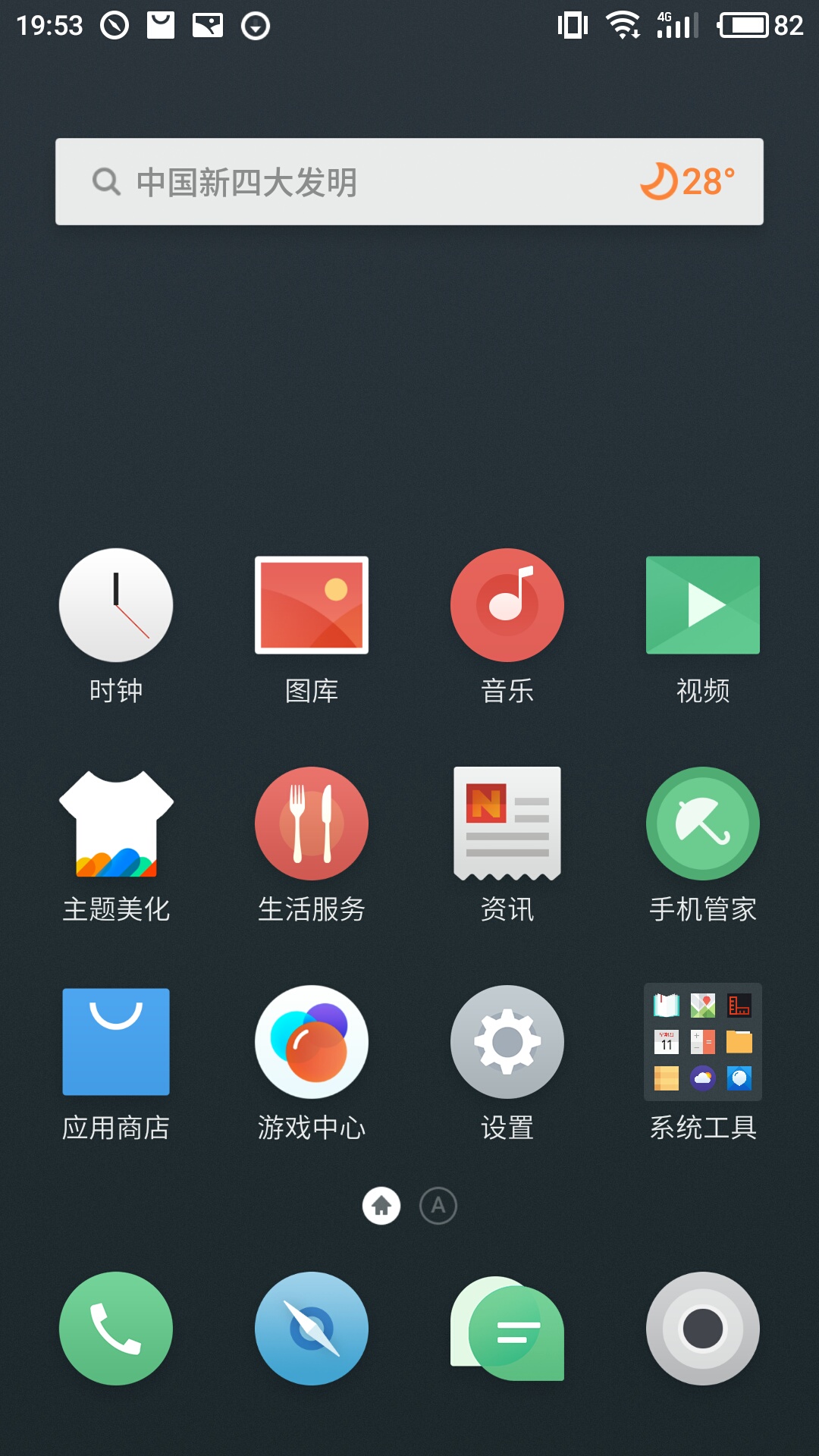
Task: Open the Theme customization (主题美化) app
Action: click(115, 824)
